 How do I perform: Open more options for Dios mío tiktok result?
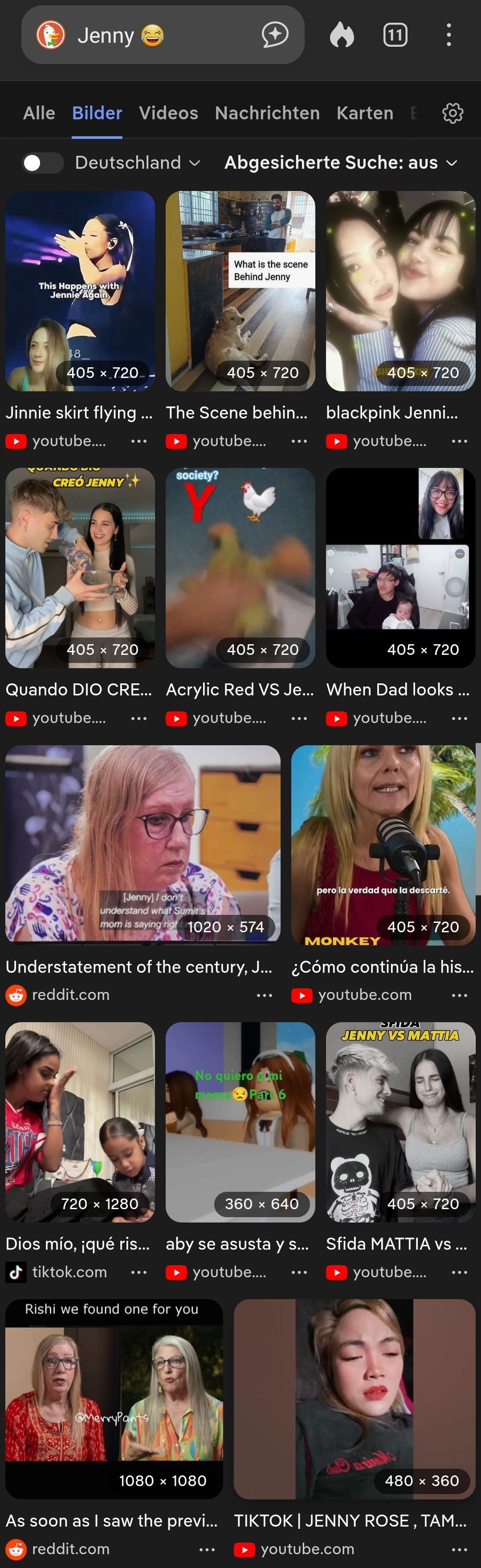(x=139, y=1272)
